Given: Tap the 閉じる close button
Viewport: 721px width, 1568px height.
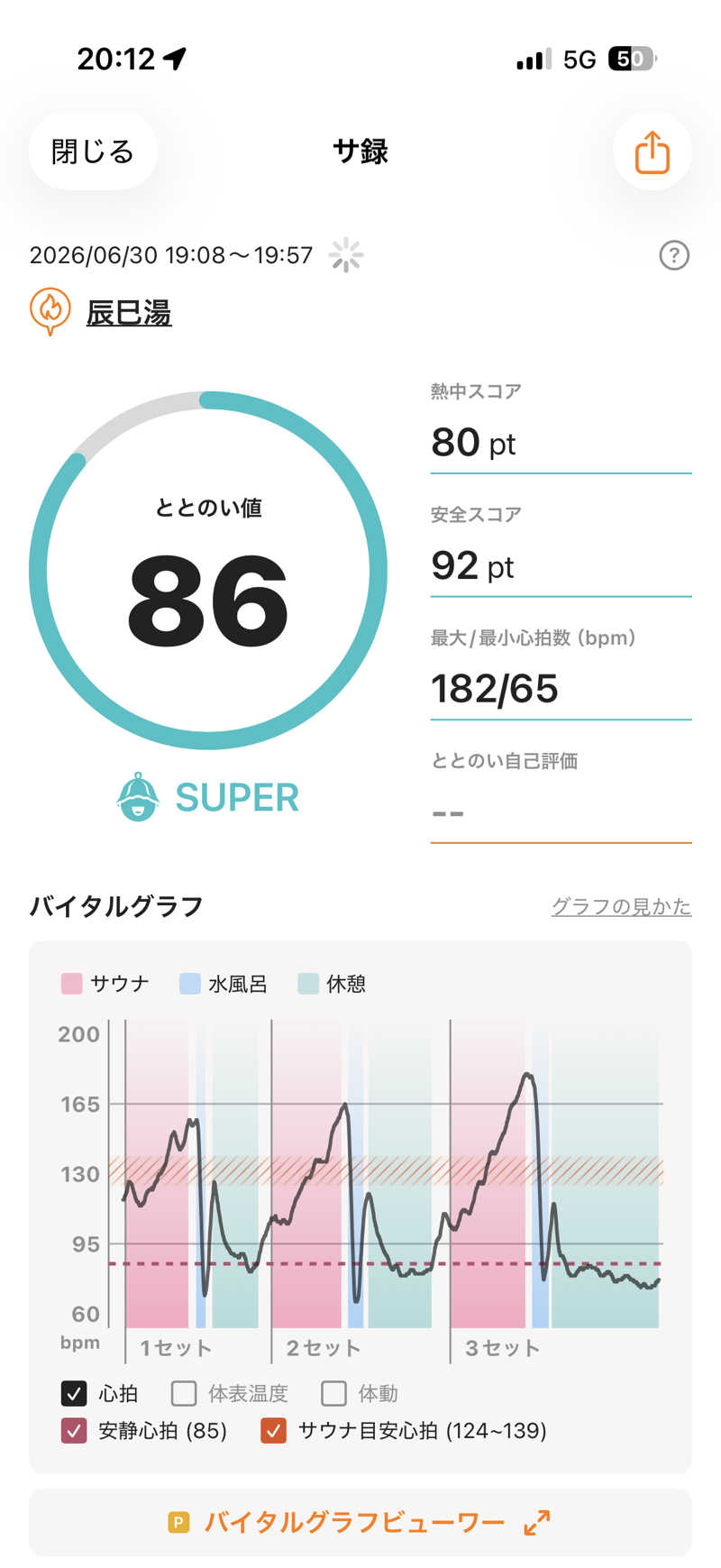Looking at the screenshot, I should (x=93, y=151).
